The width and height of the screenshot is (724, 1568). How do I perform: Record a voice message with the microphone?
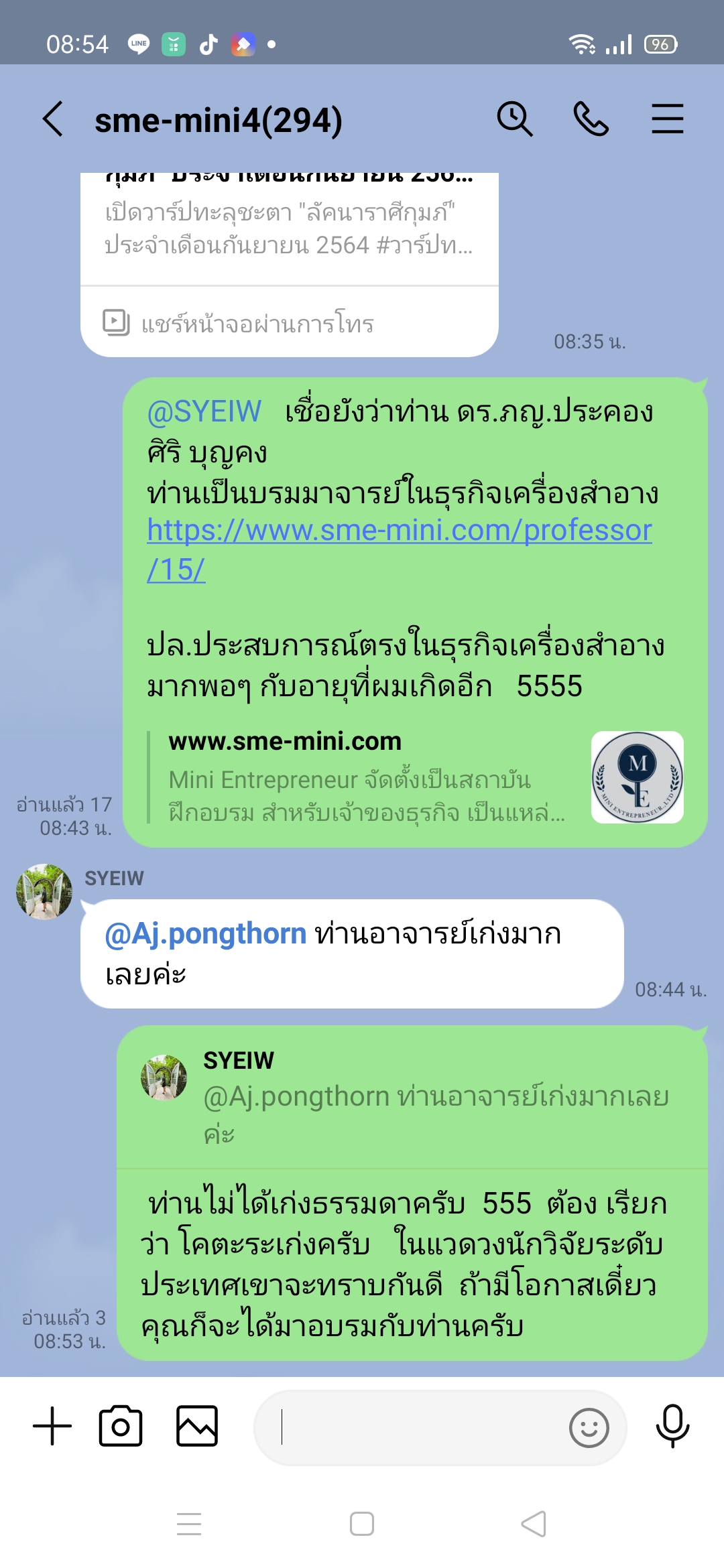[672, 1426]
